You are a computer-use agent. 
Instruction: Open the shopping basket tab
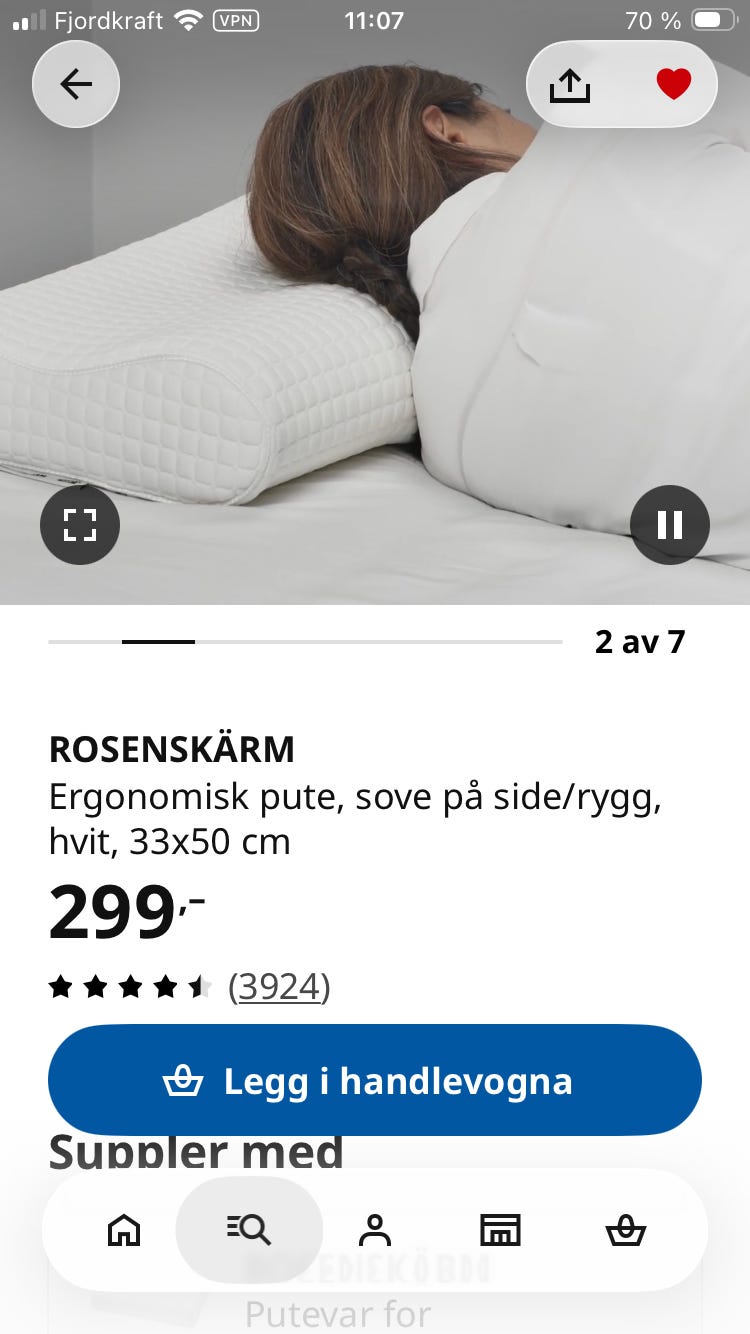pos(626,1229)
